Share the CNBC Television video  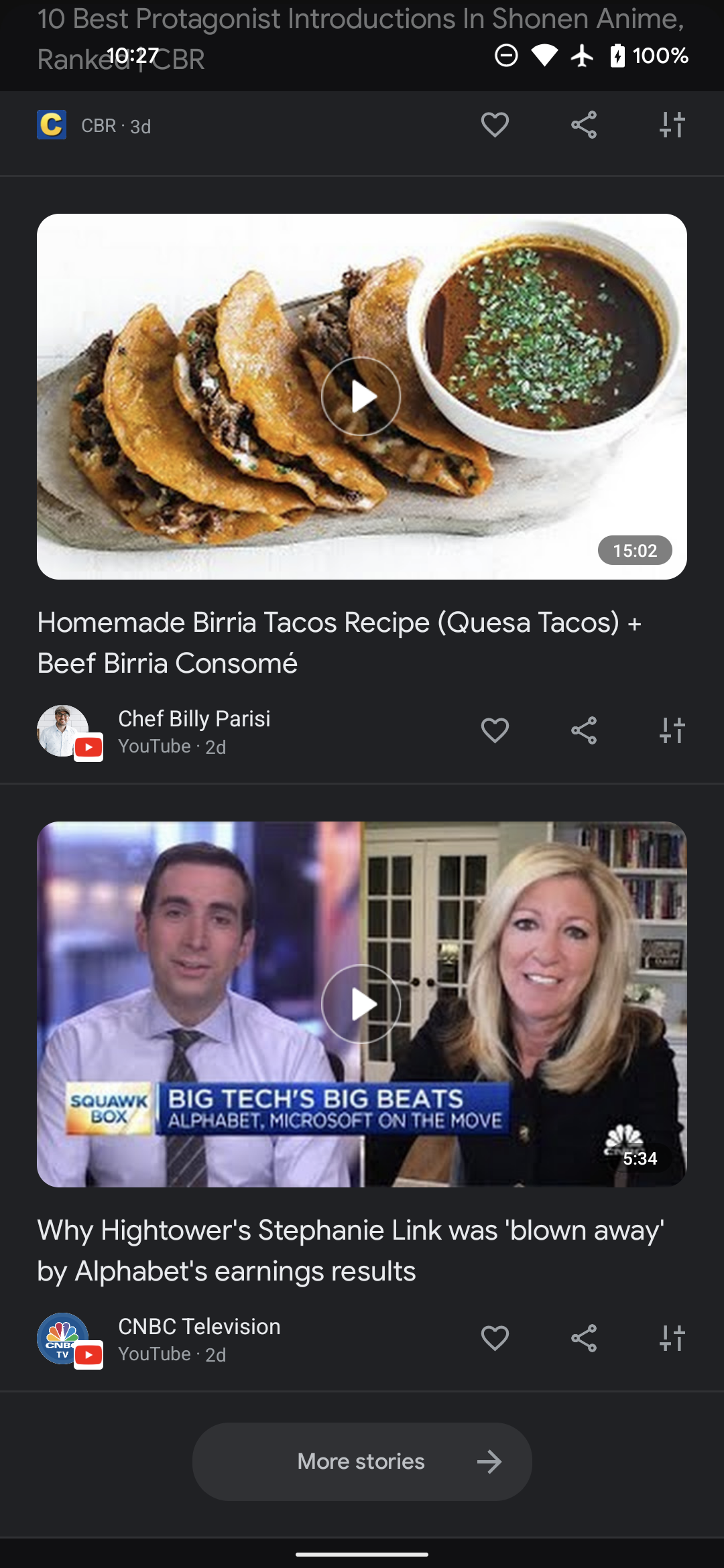point(584,1338)
